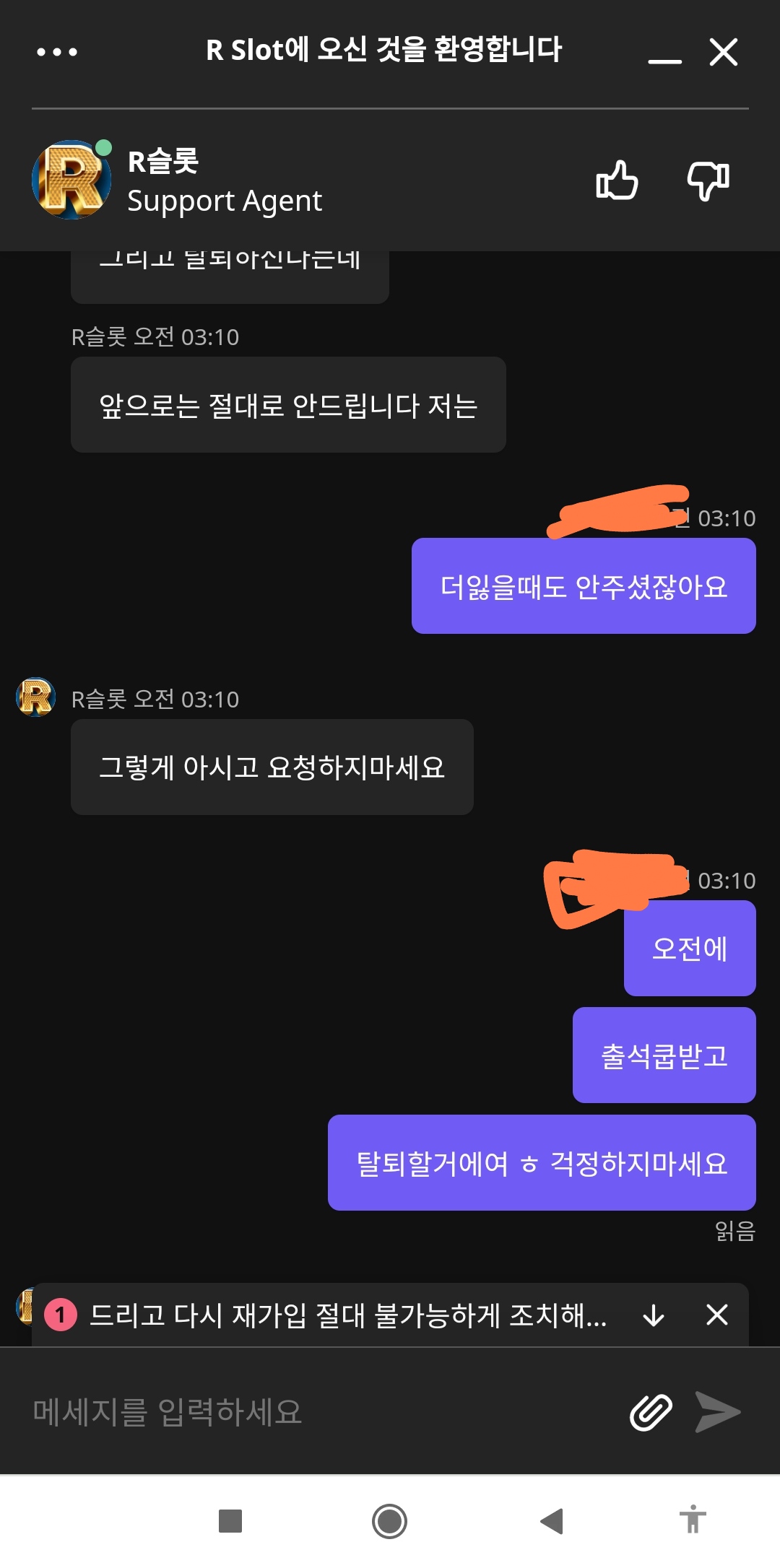Open the three-dot chat options menu

click(x=57, y=52)
